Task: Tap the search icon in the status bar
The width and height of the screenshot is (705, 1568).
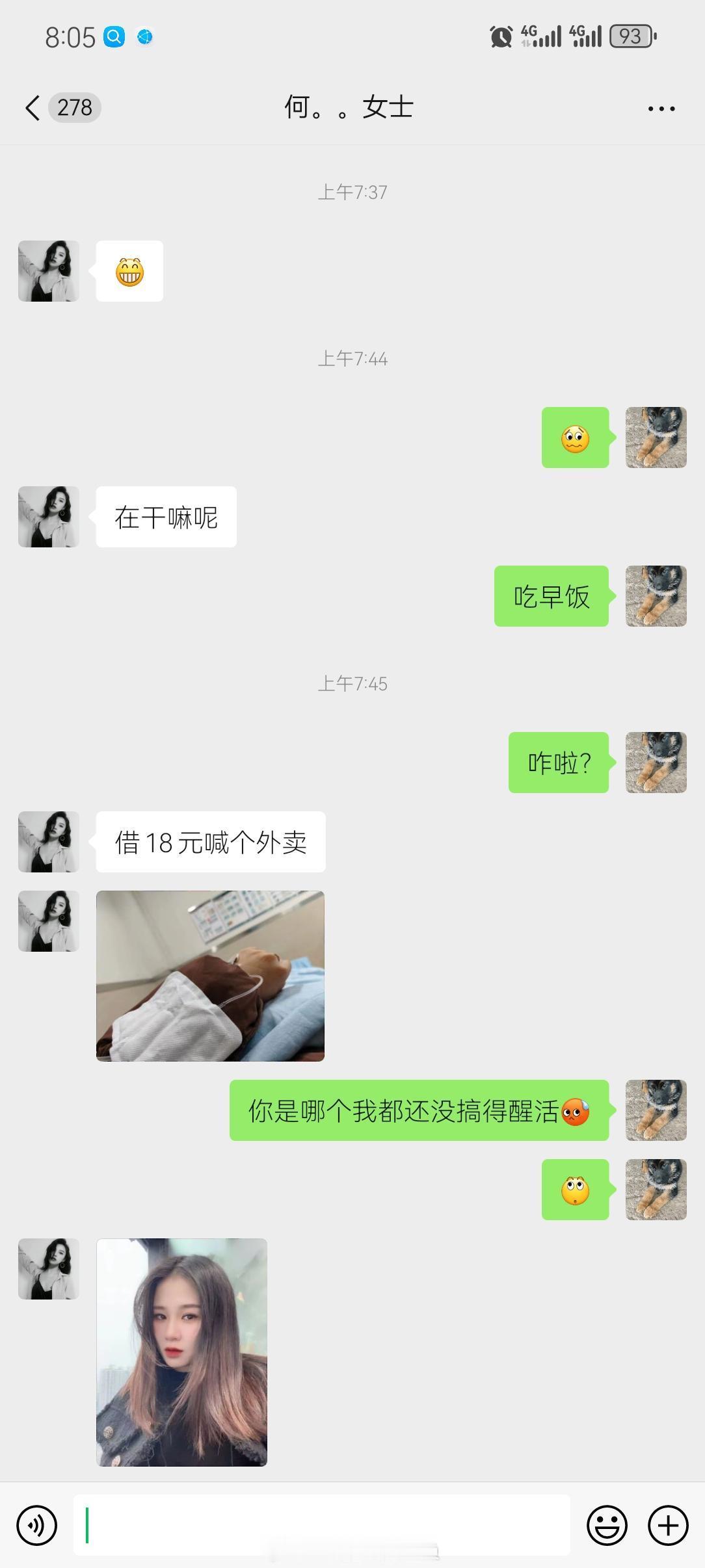Action: tap(114, 37)
